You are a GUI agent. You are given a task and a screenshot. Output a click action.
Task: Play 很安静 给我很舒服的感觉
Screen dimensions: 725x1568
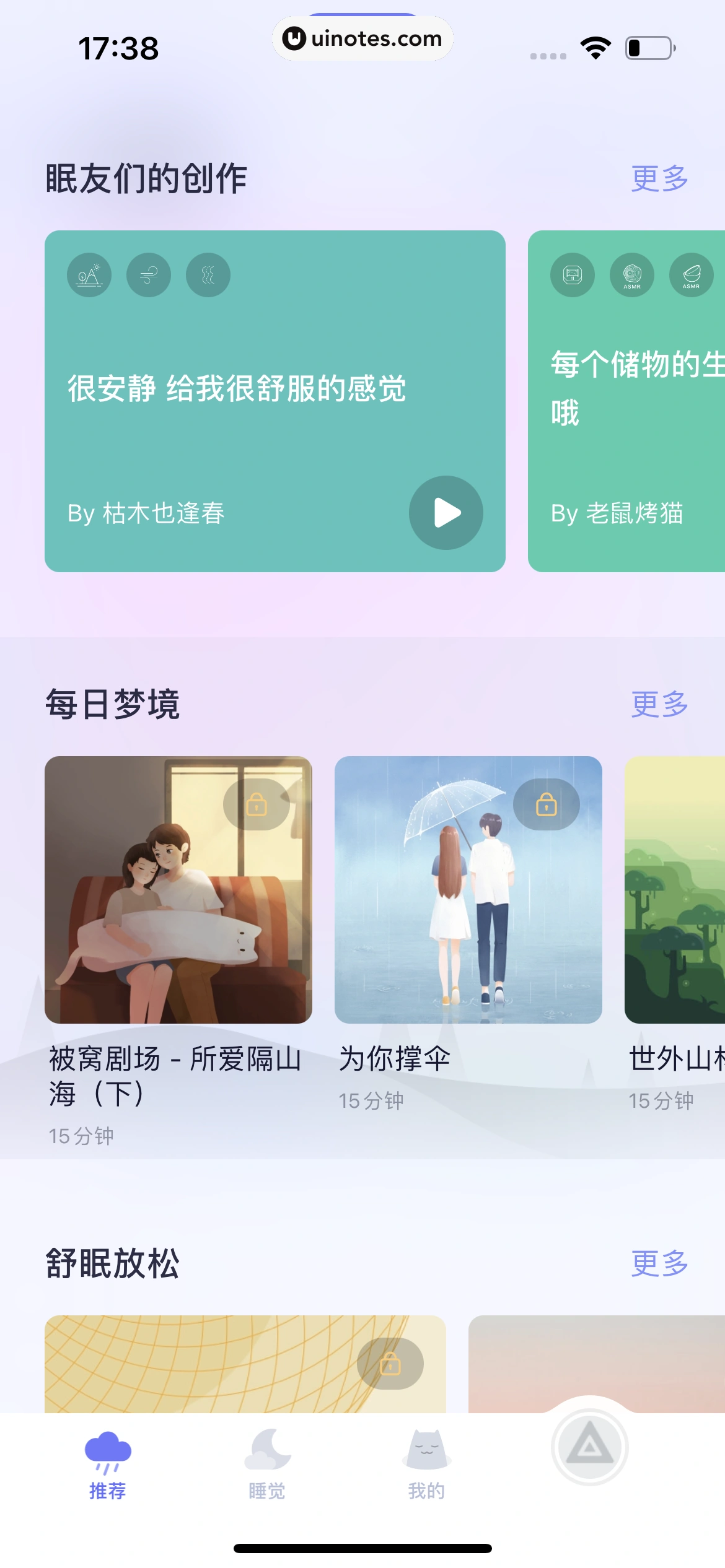(x=446, y=513)
